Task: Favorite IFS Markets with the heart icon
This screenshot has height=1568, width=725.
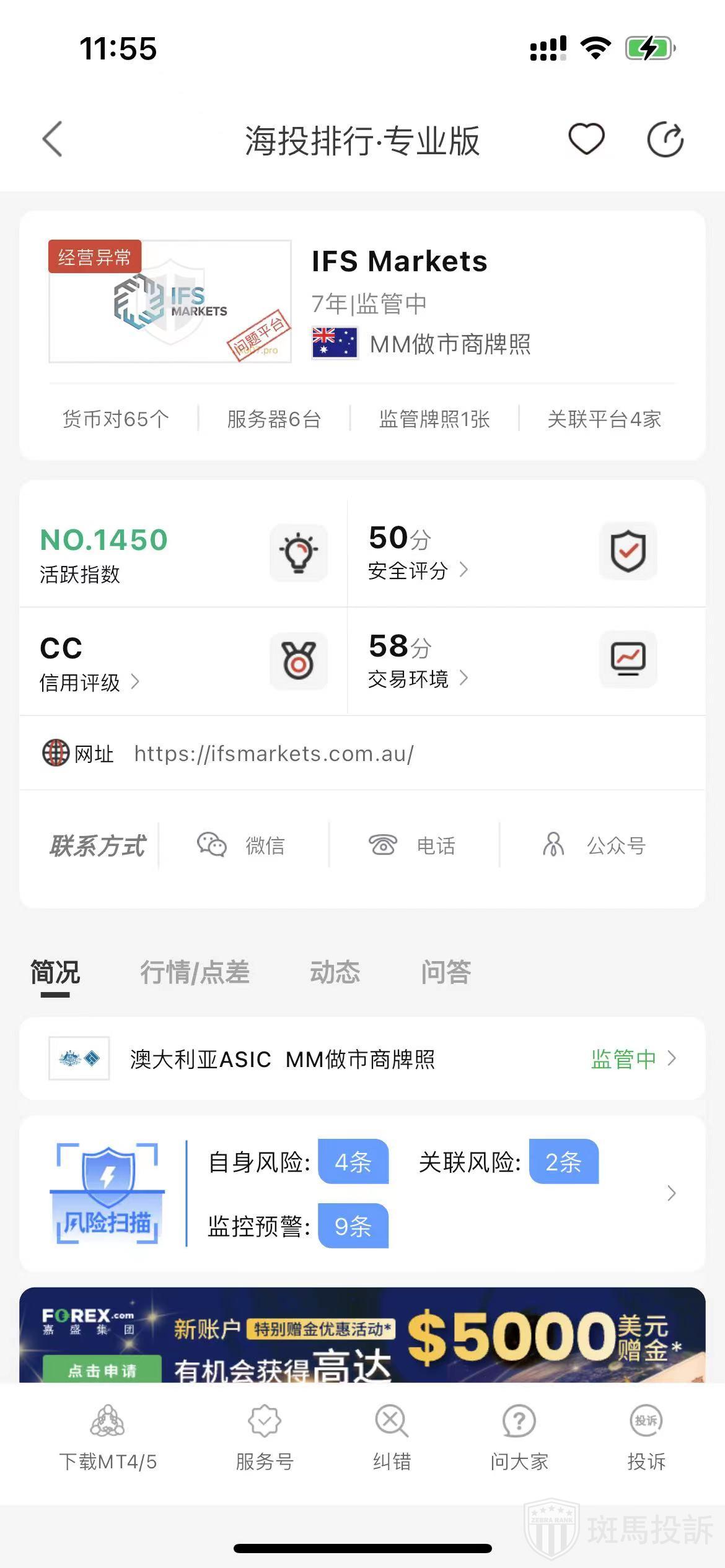Action: [586, 139]
